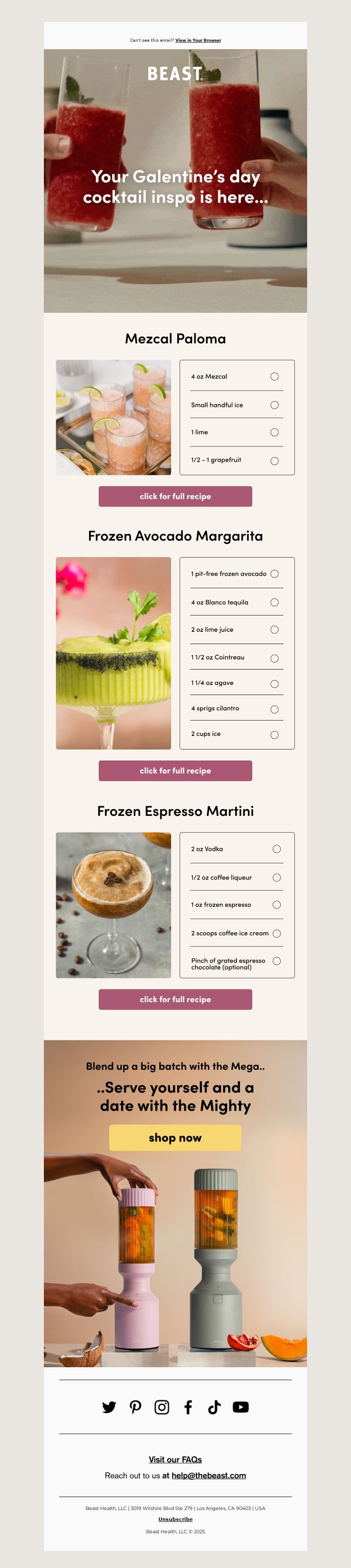Open View in Your Browser link

click(198, 40)
